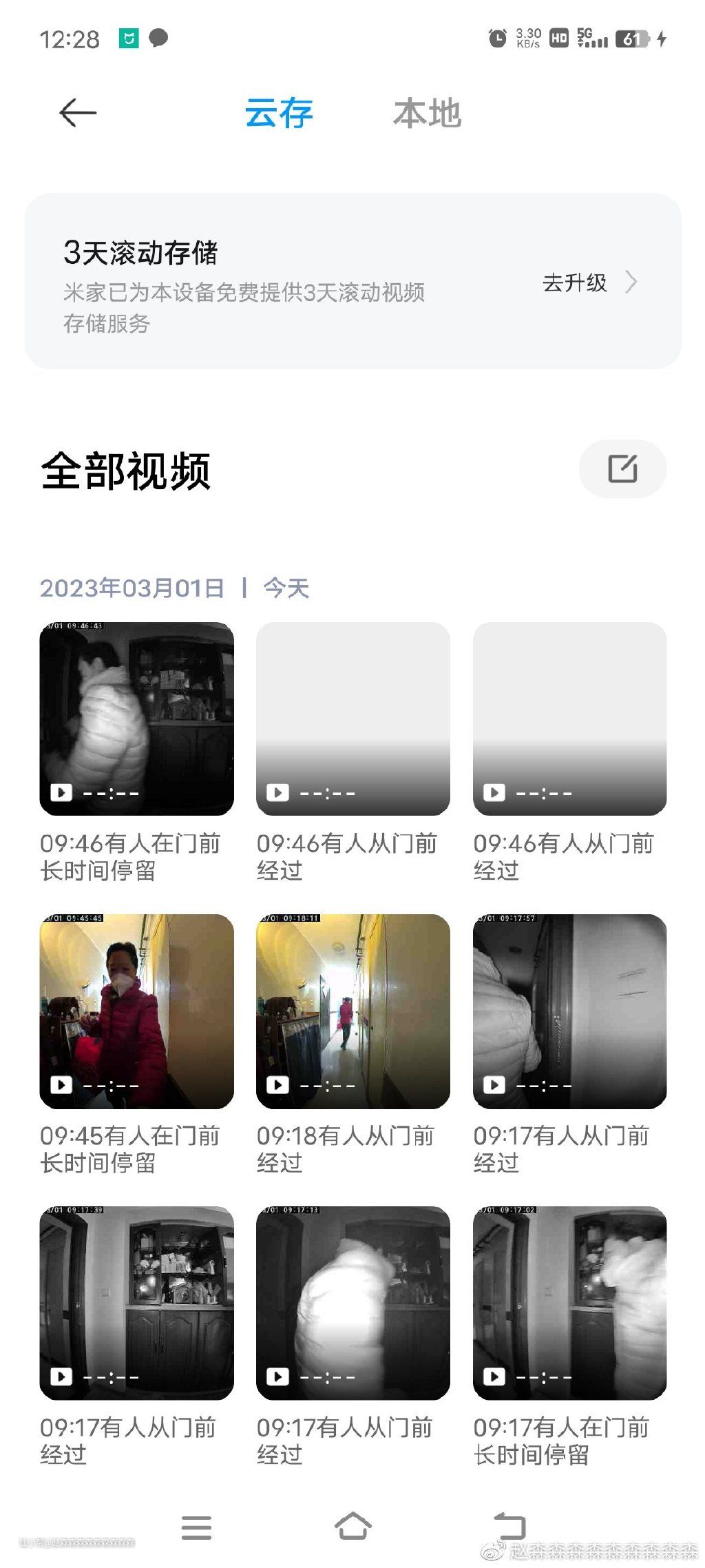Tap the system home button

pos(353,1527)
